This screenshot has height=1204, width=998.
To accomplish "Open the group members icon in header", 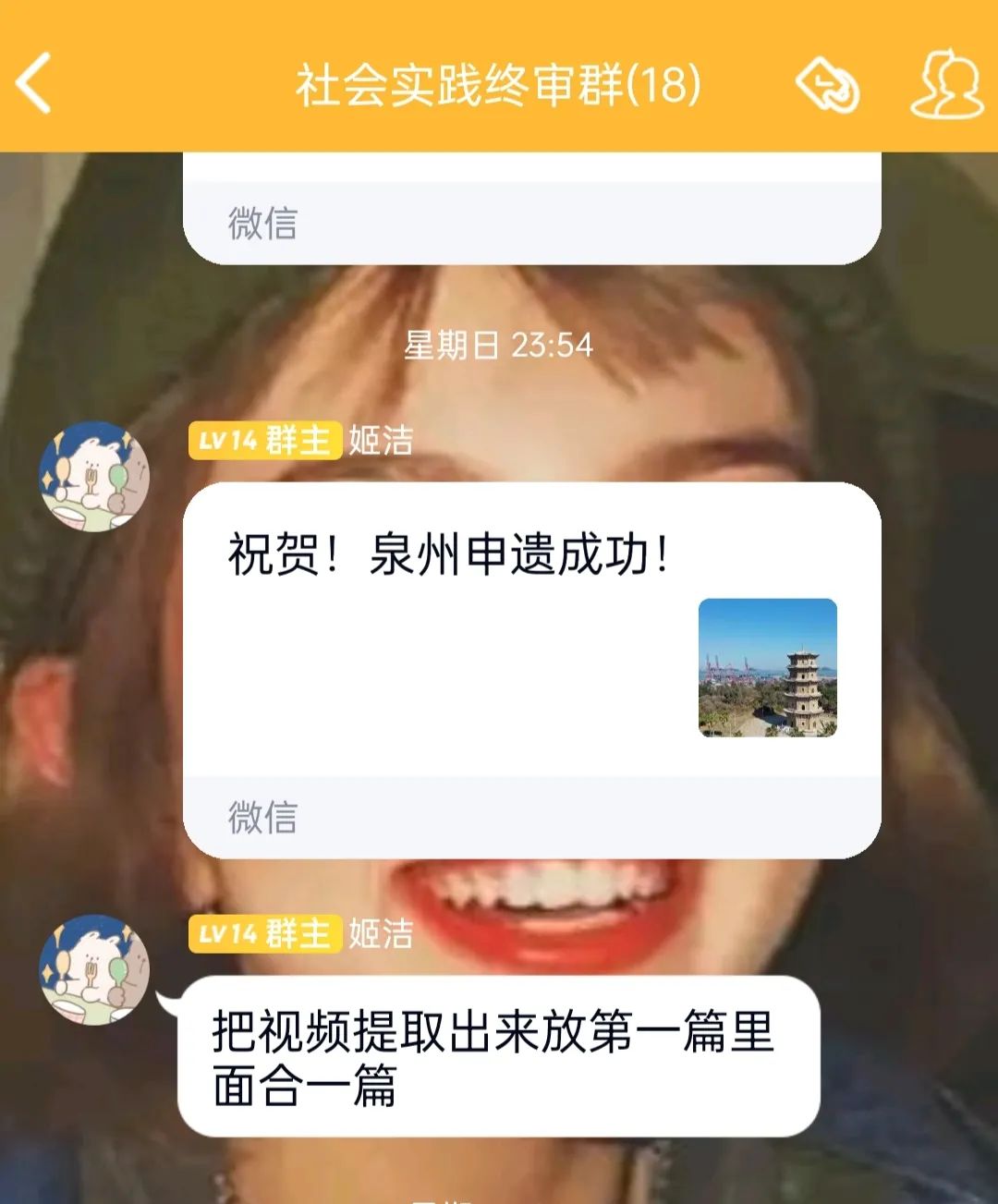I will [x=946, y=85].
